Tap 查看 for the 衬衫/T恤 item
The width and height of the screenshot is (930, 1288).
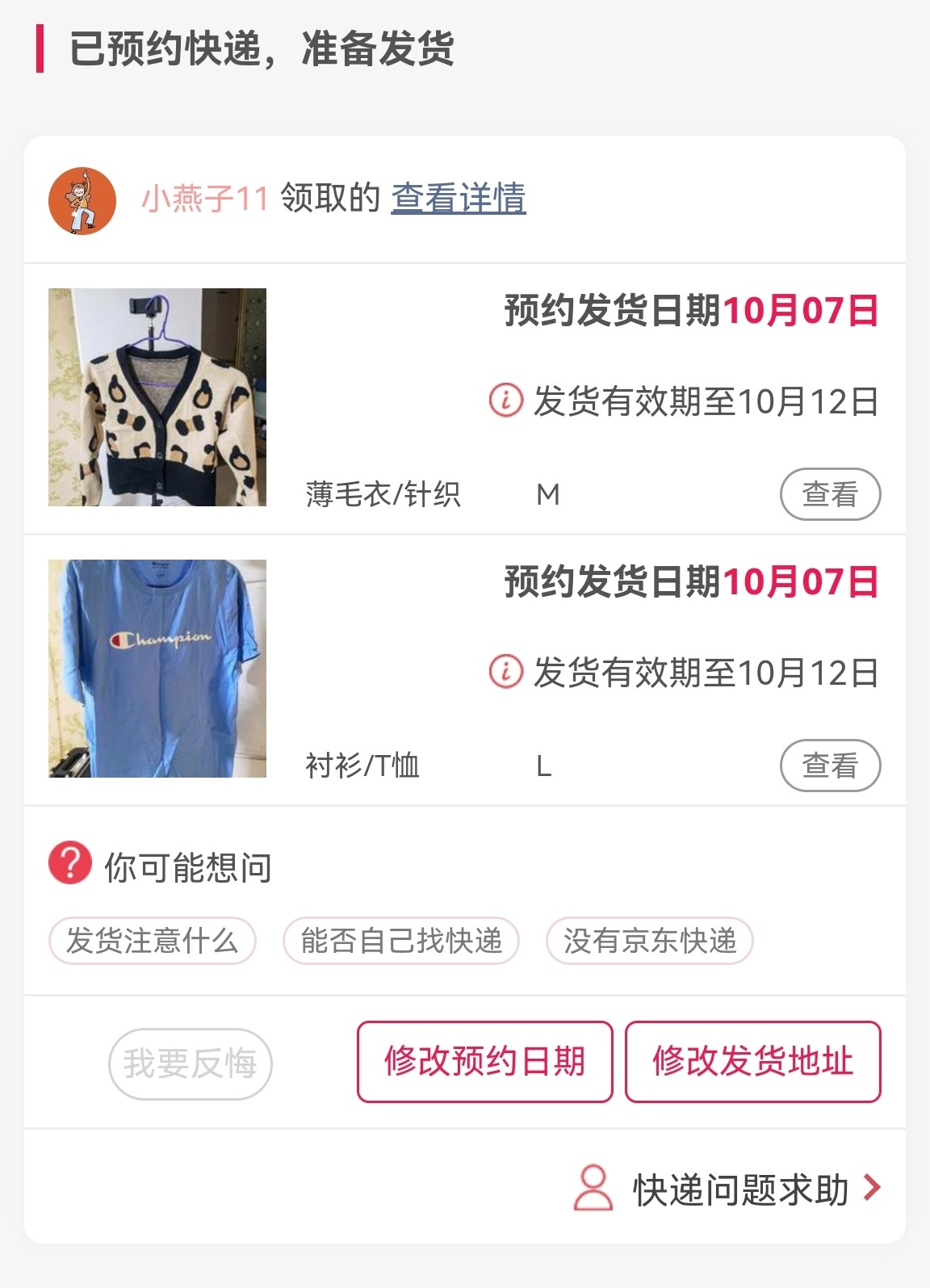point(829,766)
